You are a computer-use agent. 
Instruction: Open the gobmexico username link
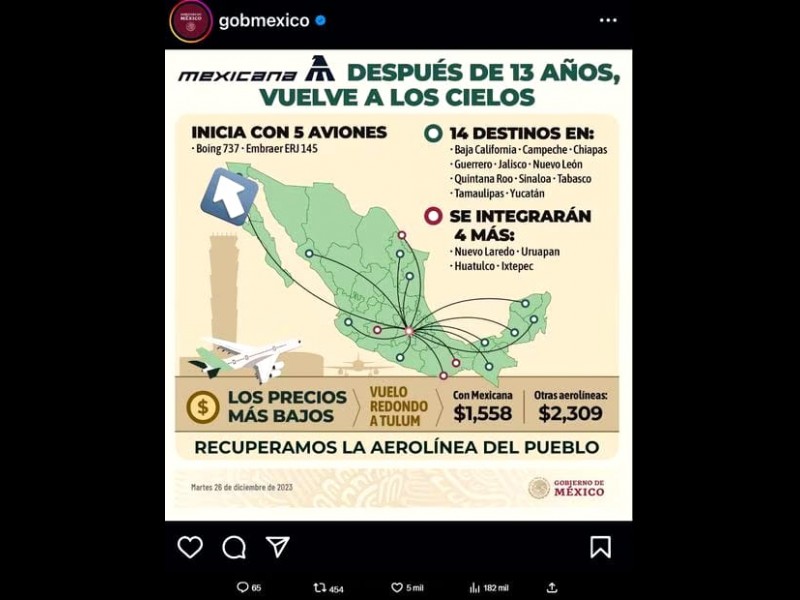264,21
